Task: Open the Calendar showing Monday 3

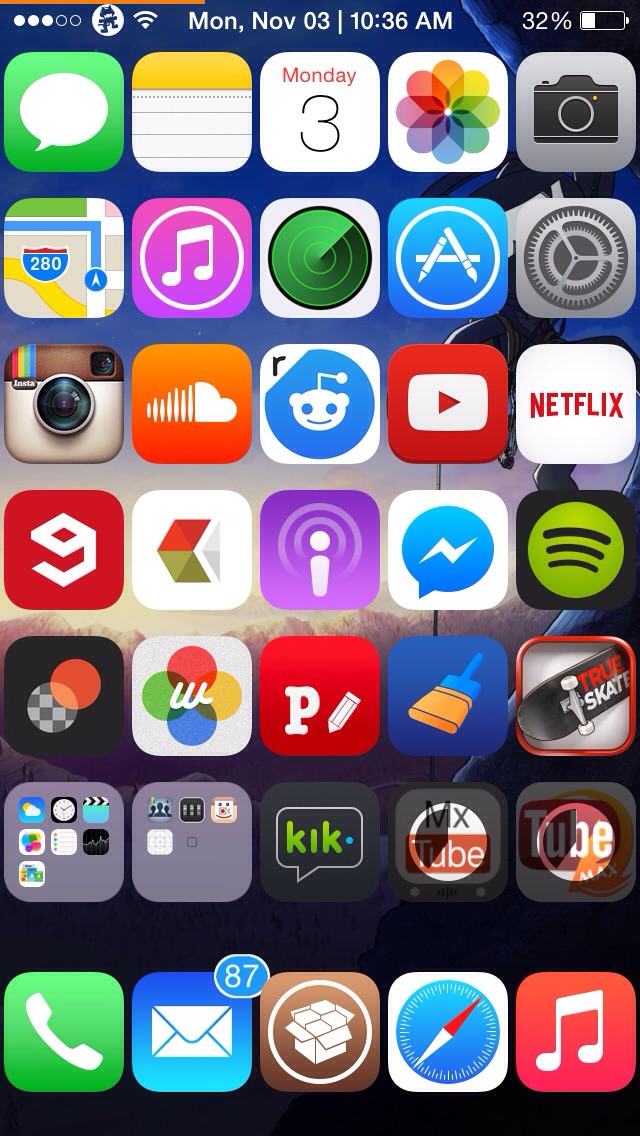Action: click(320, 112)
